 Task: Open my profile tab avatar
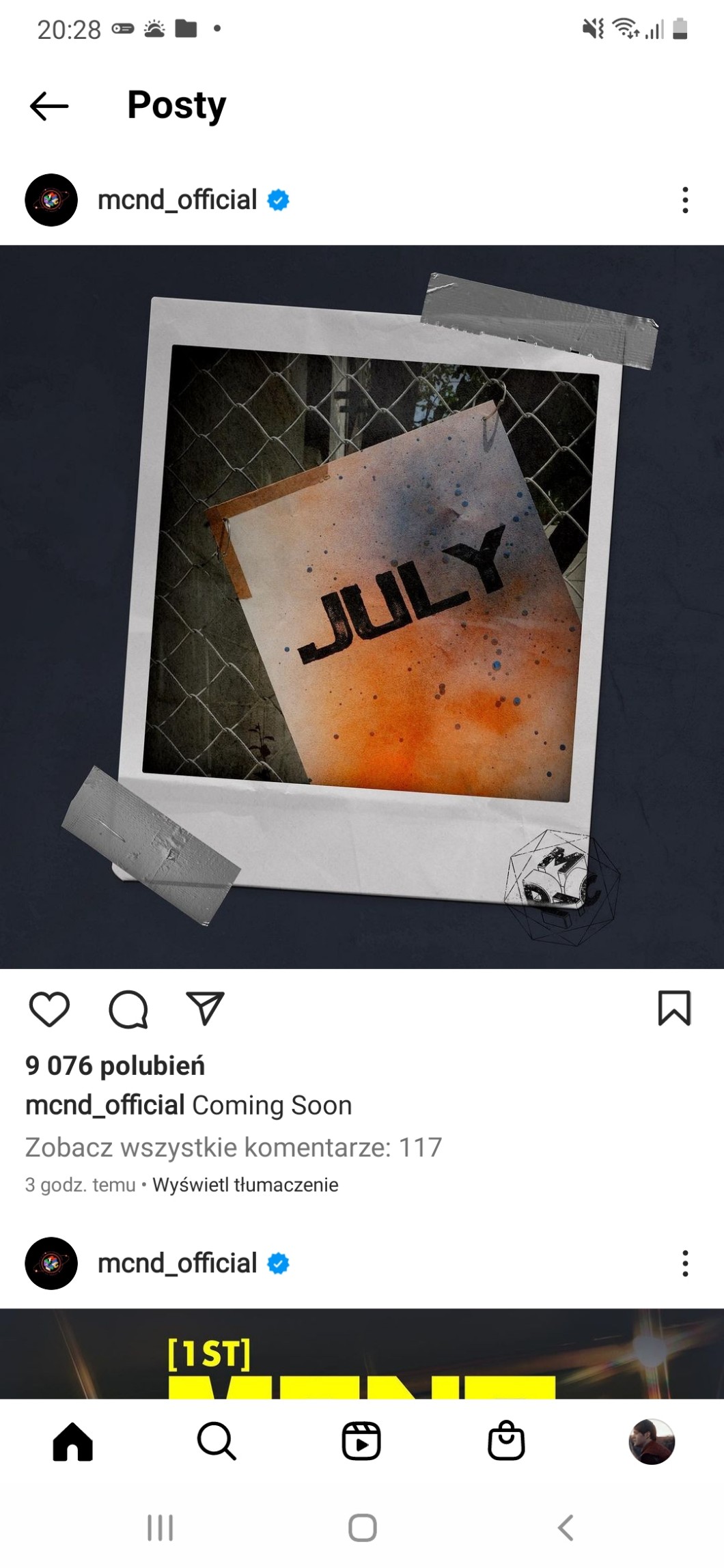(652, 1442)
